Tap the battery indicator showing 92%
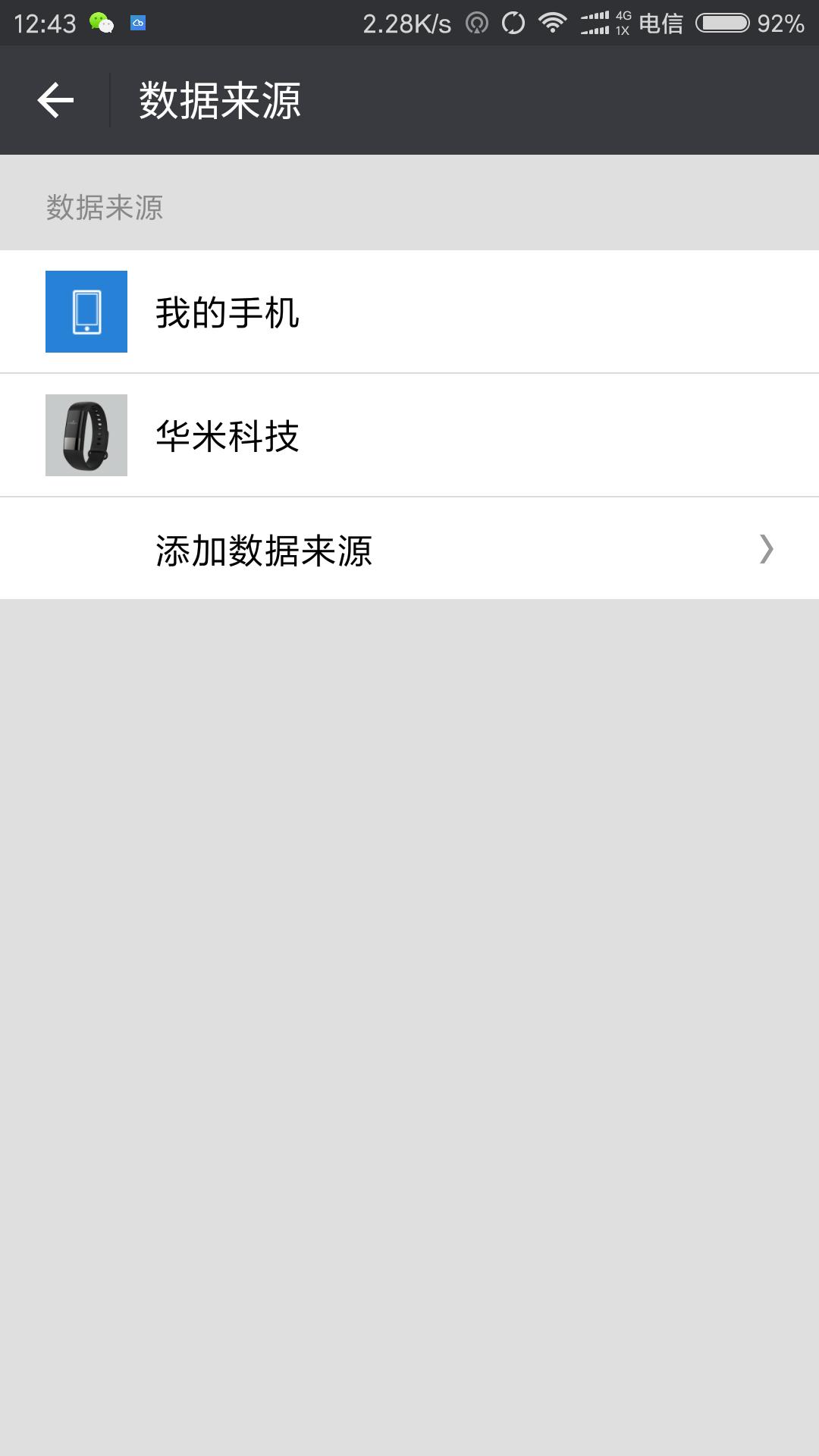Screen dimensions: 819x1456 pyautogui.click(x=722, y=23)
